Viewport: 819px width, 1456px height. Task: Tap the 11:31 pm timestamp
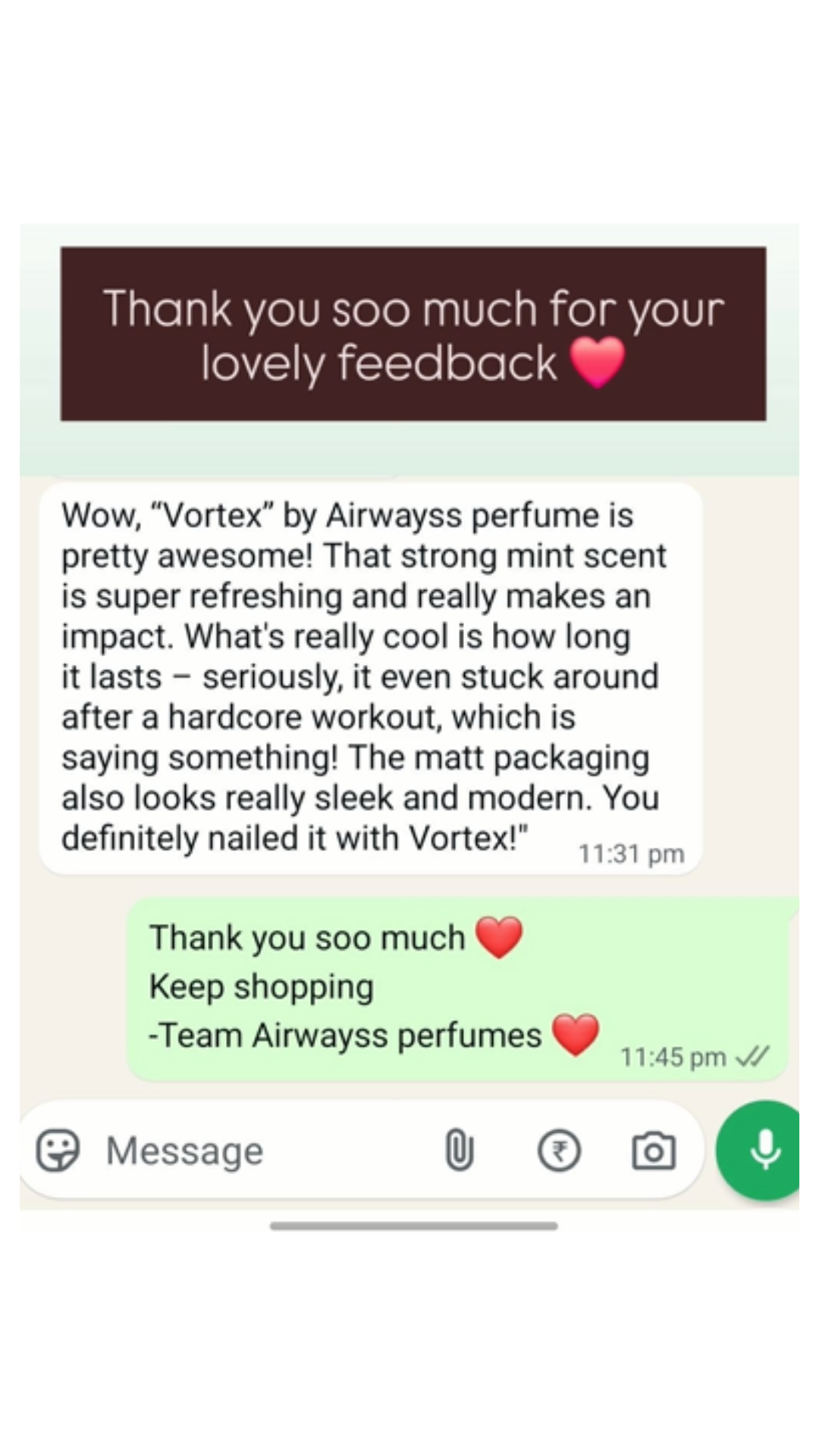[x=632, y=853]
